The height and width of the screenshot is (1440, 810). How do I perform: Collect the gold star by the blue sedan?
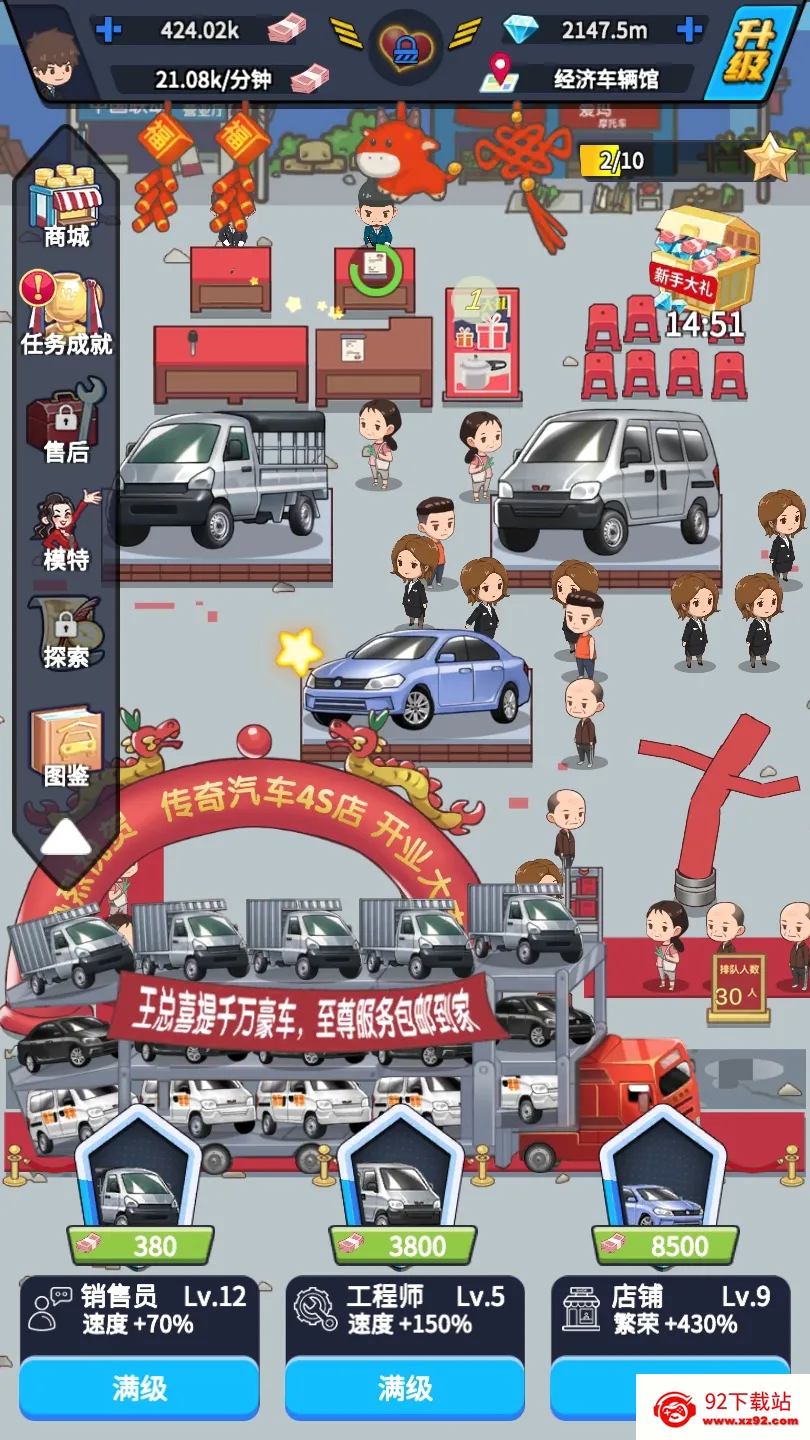pyautogui.click(x=299, y=651)
